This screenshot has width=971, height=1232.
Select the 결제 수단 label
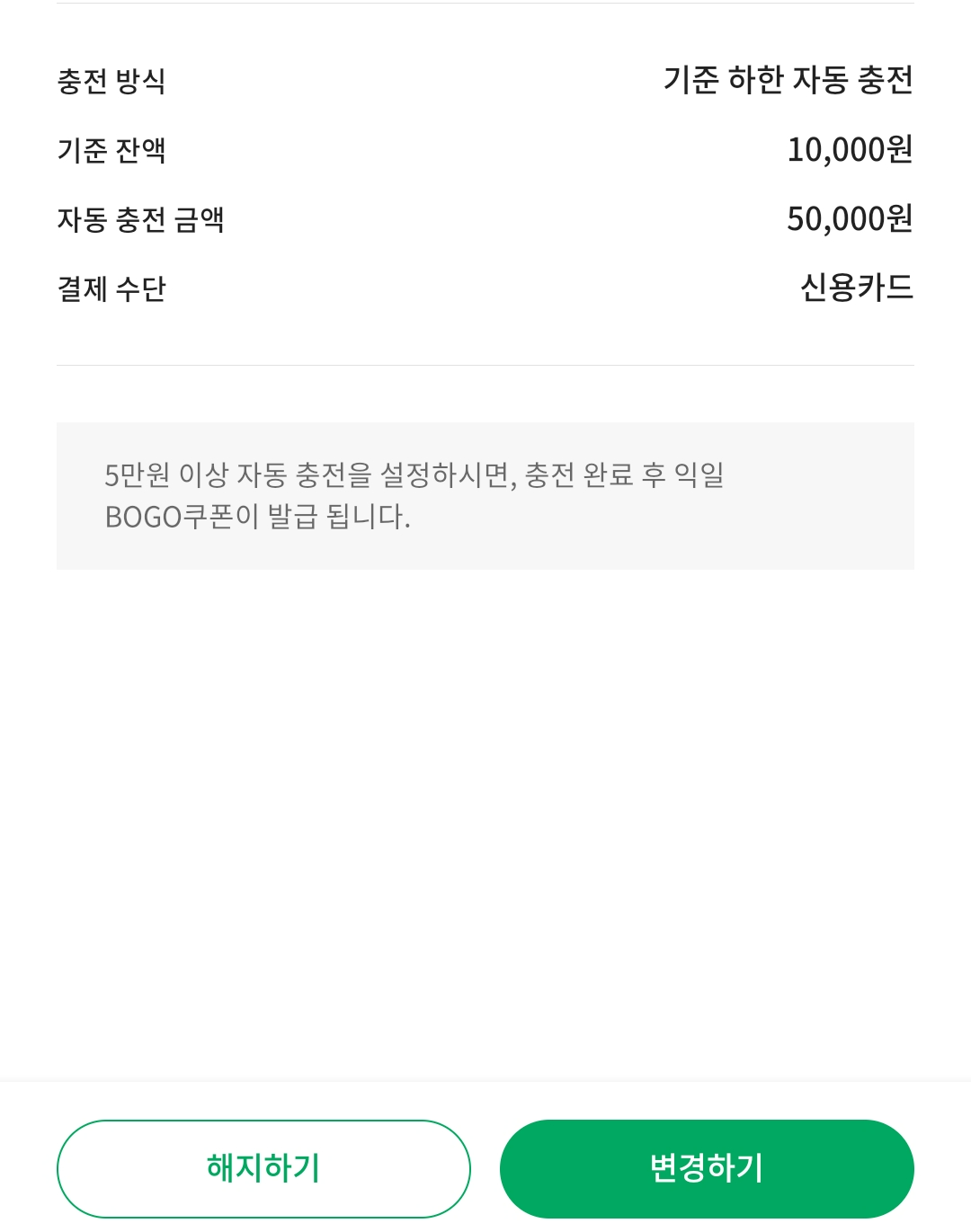pyautogui.click(x=111, y=288)
